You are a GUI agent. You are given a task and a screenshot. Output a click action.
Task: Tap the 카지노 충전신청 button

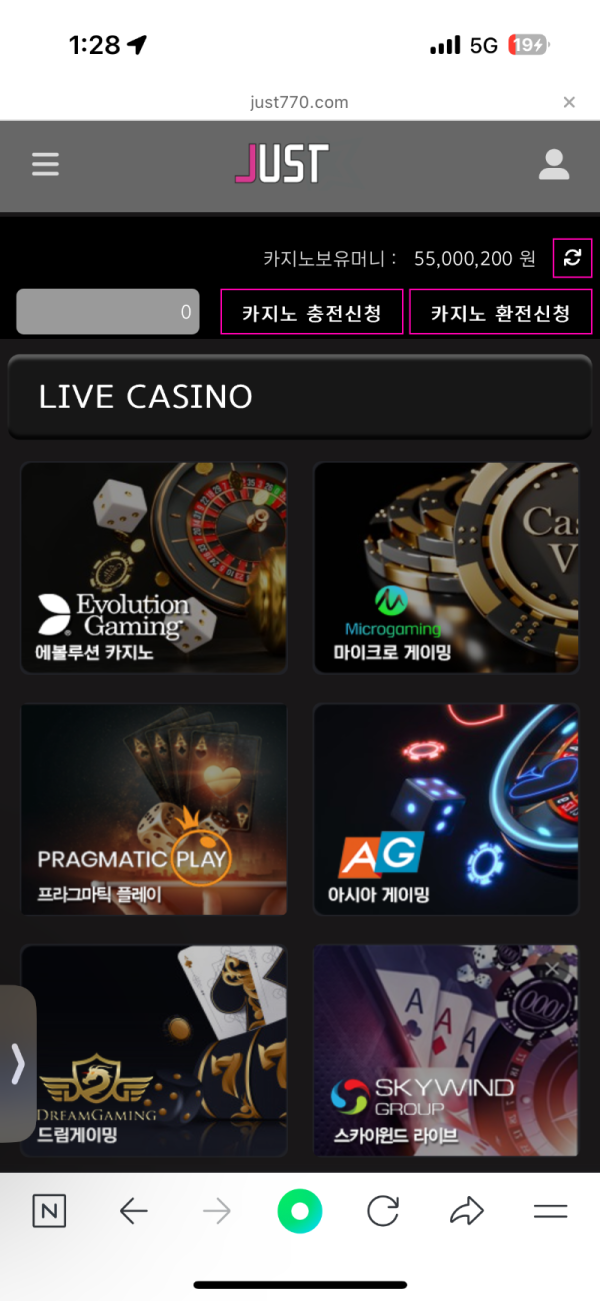tap(311, 312)
